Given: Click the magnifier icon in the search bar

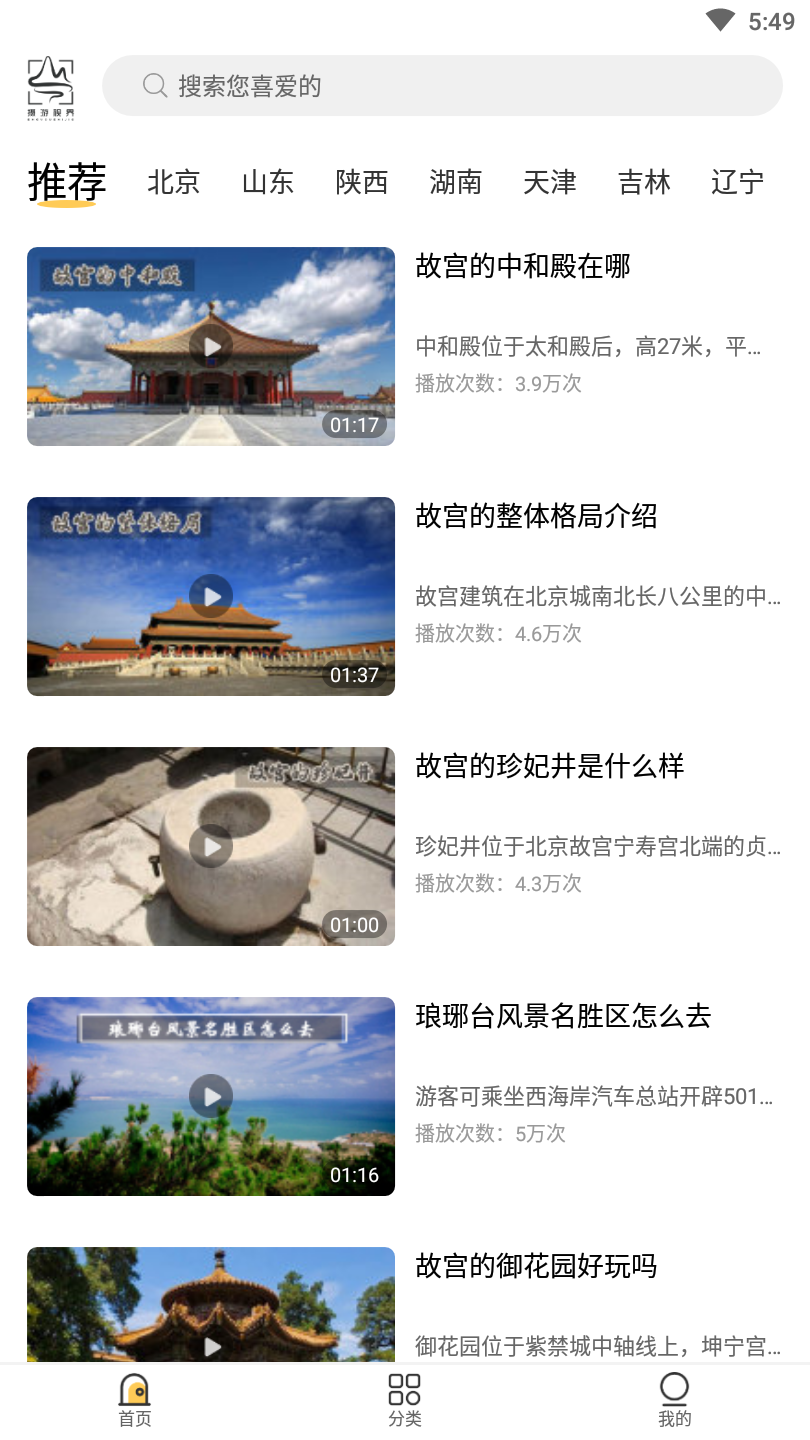Looking at the screenshot, I should 154,85.
